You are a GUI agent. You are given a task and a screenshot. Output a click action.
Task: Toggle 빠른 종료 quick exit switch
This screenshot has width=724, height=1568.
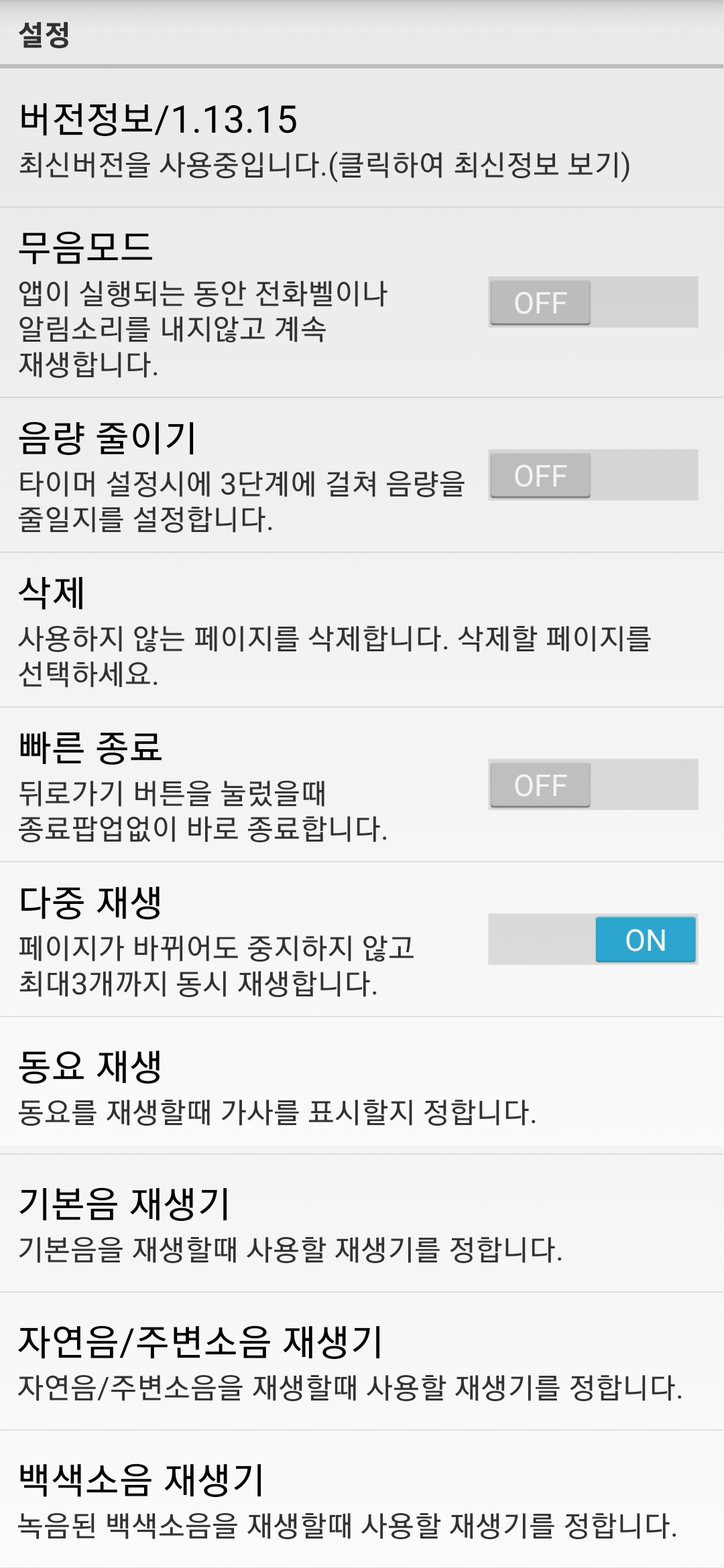539,785
